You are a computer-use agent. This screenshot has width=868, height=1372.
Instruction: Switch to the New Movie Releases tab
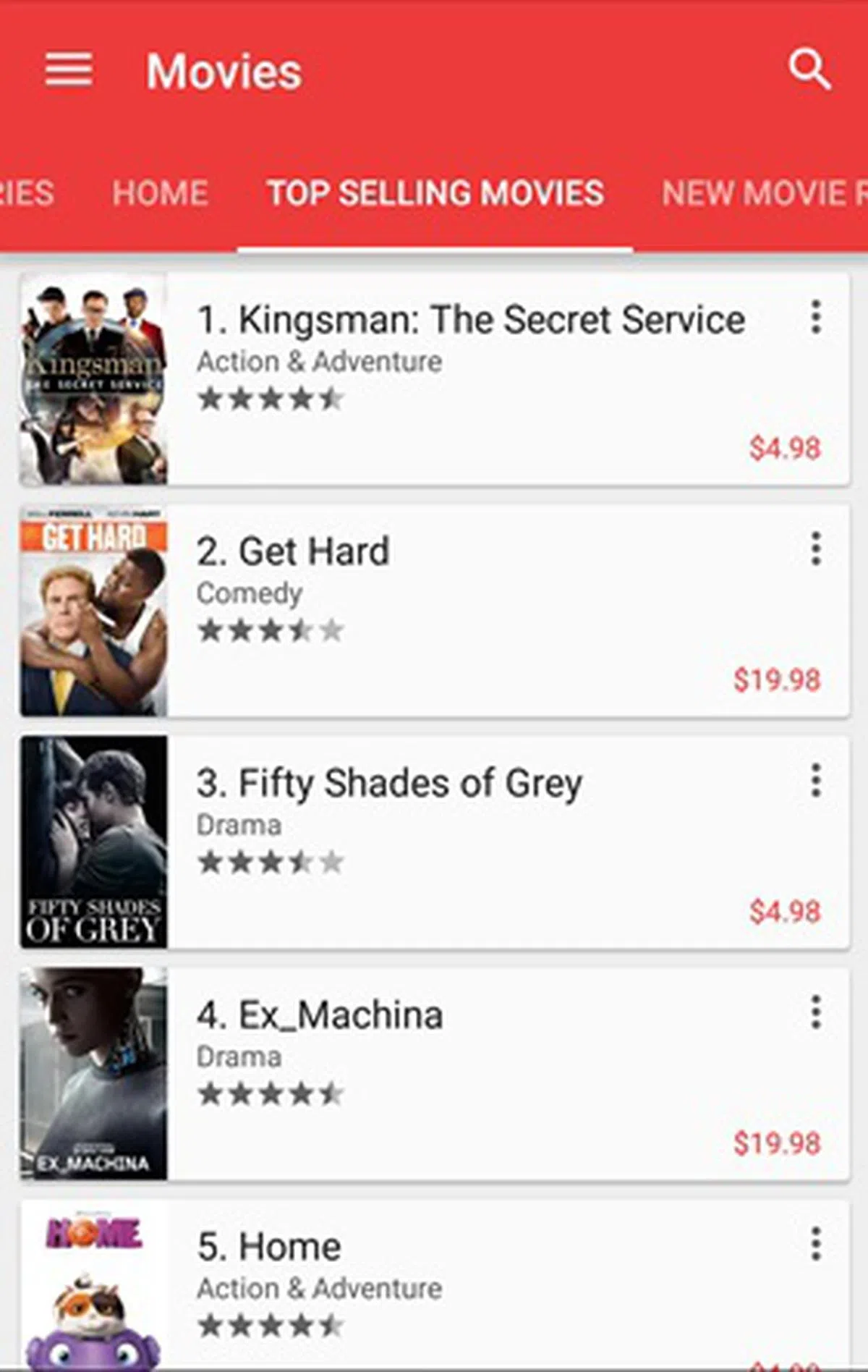763,193
